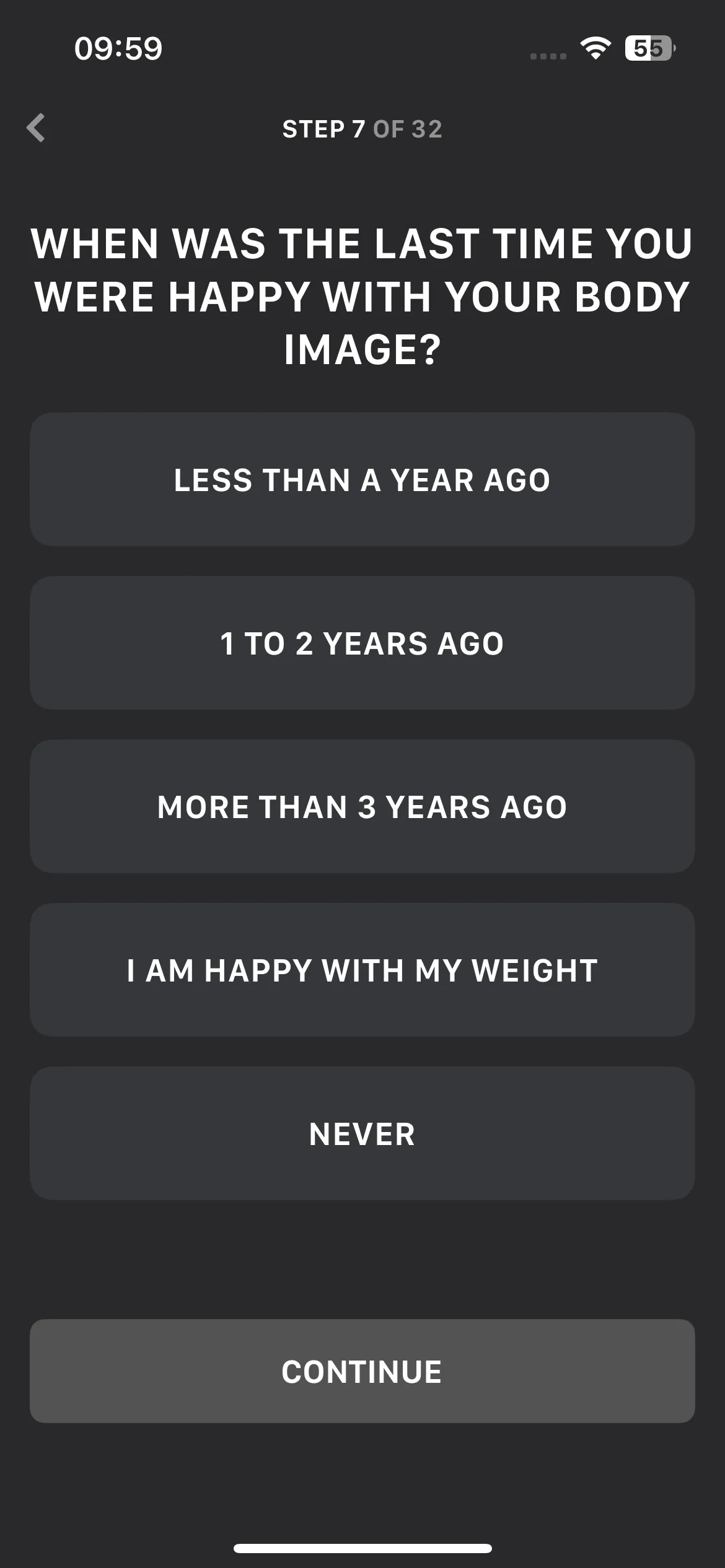
Task: Choose the Never option
Action: point(362,1133)
